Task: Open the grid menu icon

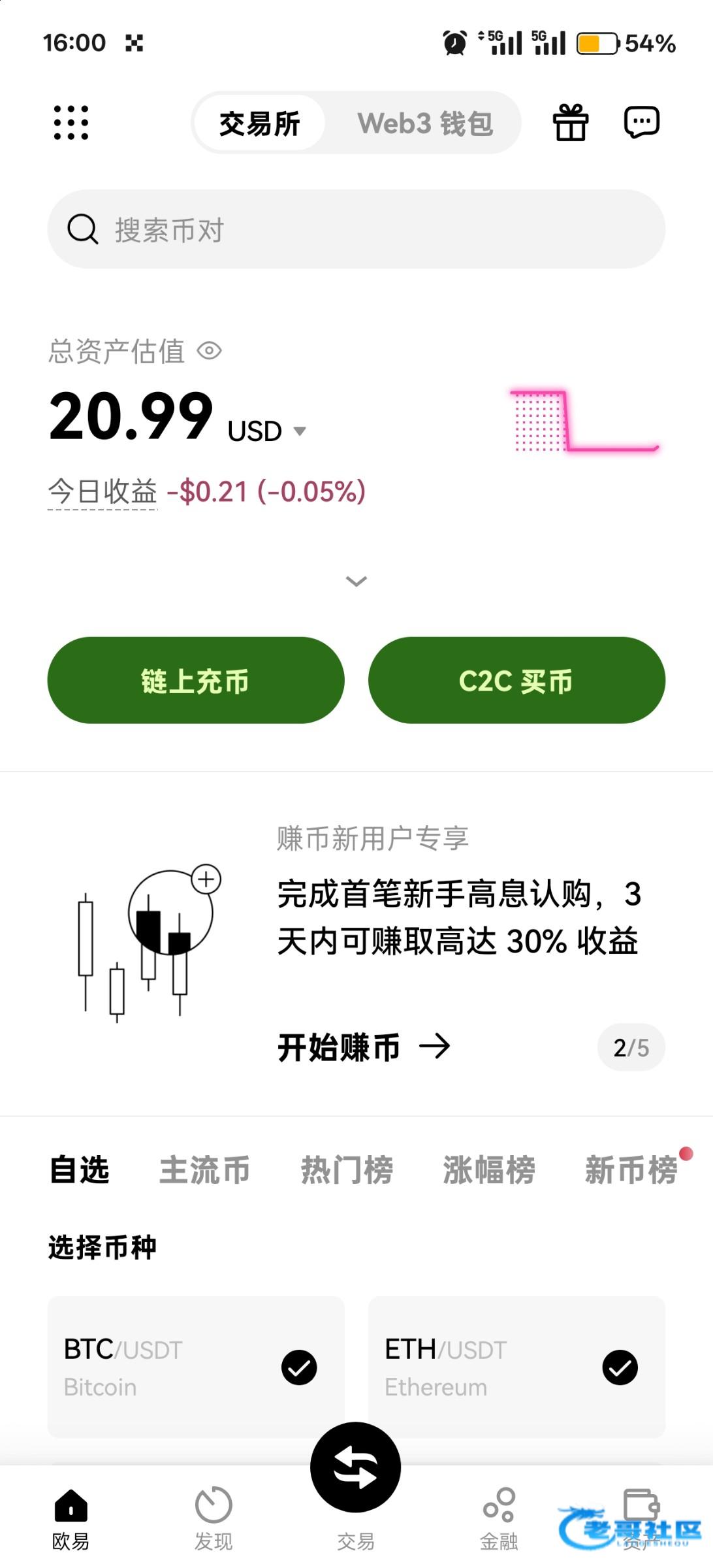Action: click(x=71, y=122)
